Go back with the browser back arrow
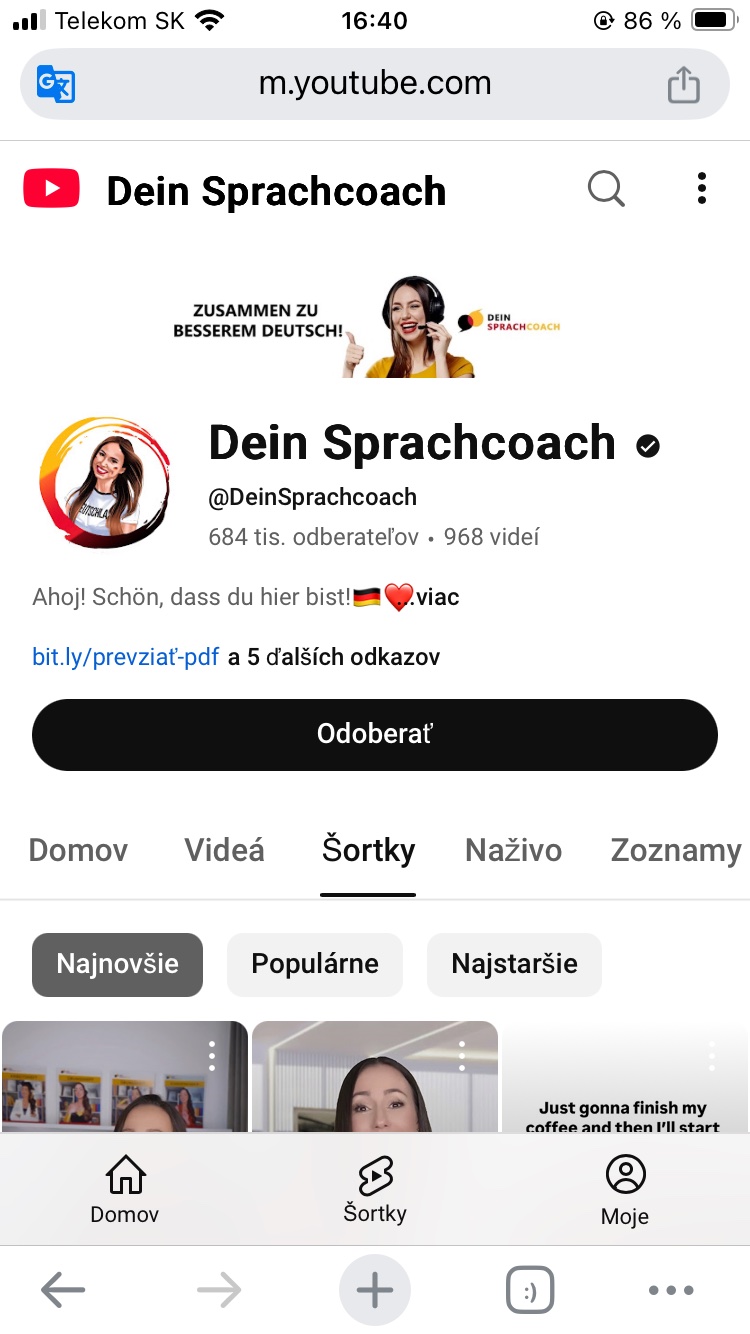 tap(63, 1291)
